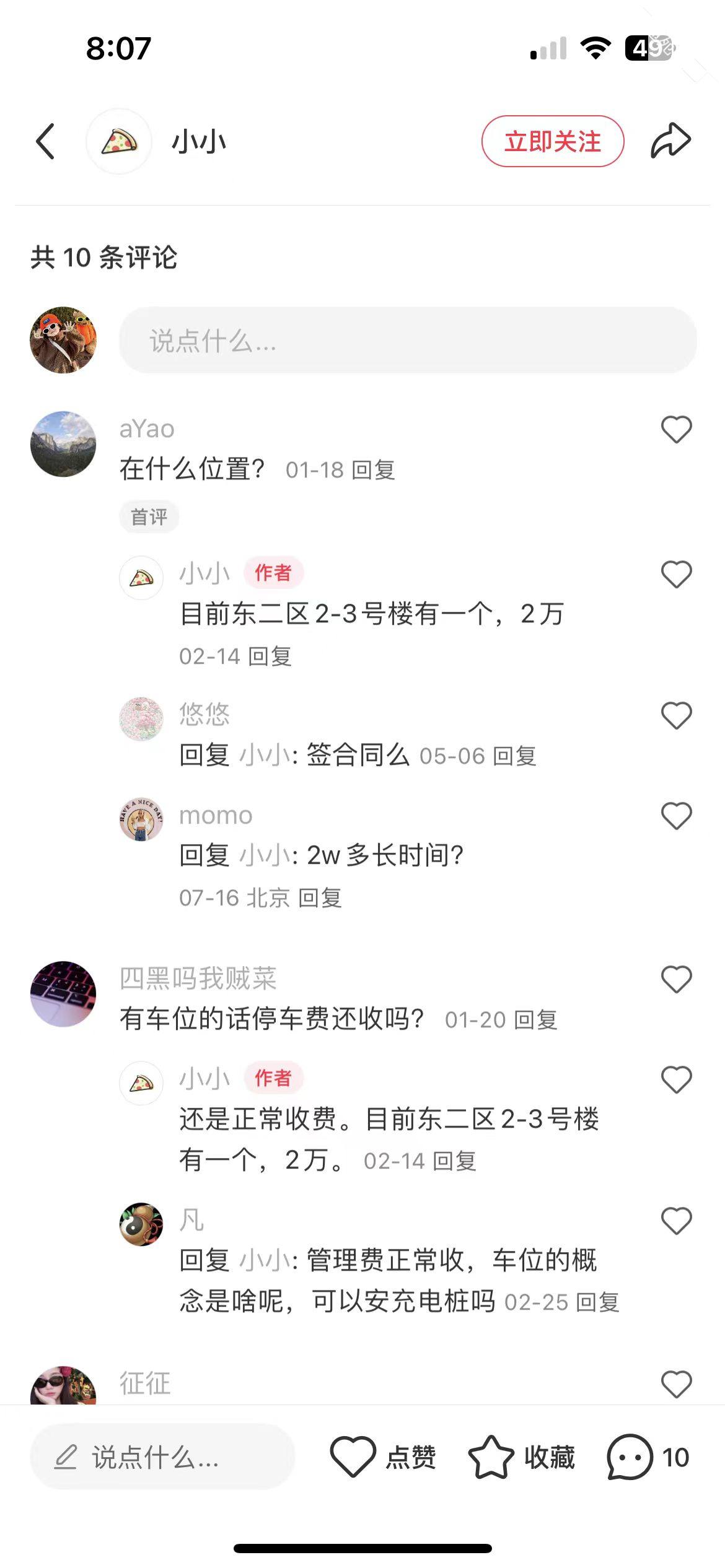This screenshot has width=725, height=1568.
Task: Like 凡's reply about 管理费
Action: [x=676, y=1221]
